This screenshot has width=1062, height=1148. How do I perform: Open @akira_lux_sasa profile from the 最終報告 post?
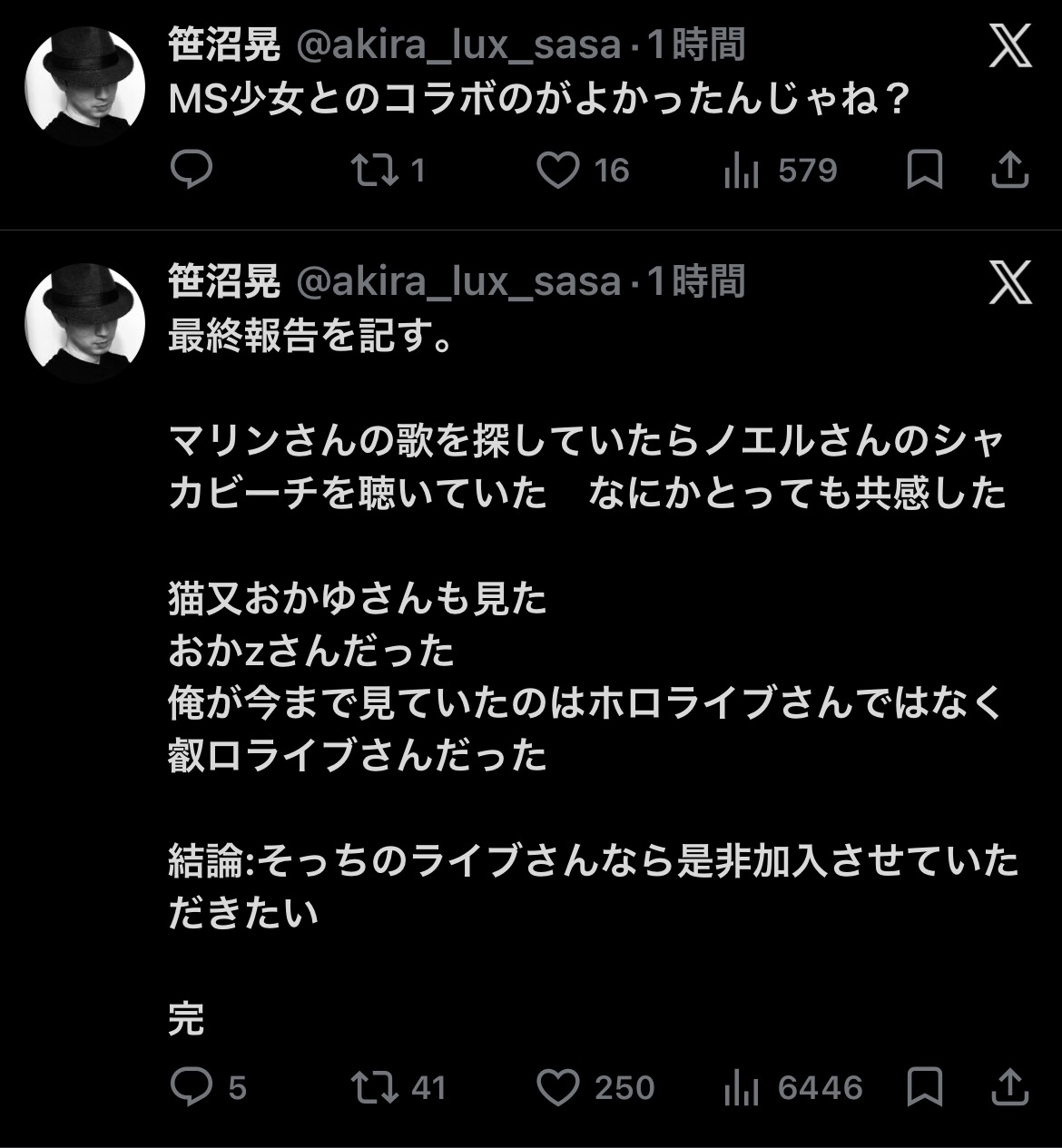tap(458, 282)
